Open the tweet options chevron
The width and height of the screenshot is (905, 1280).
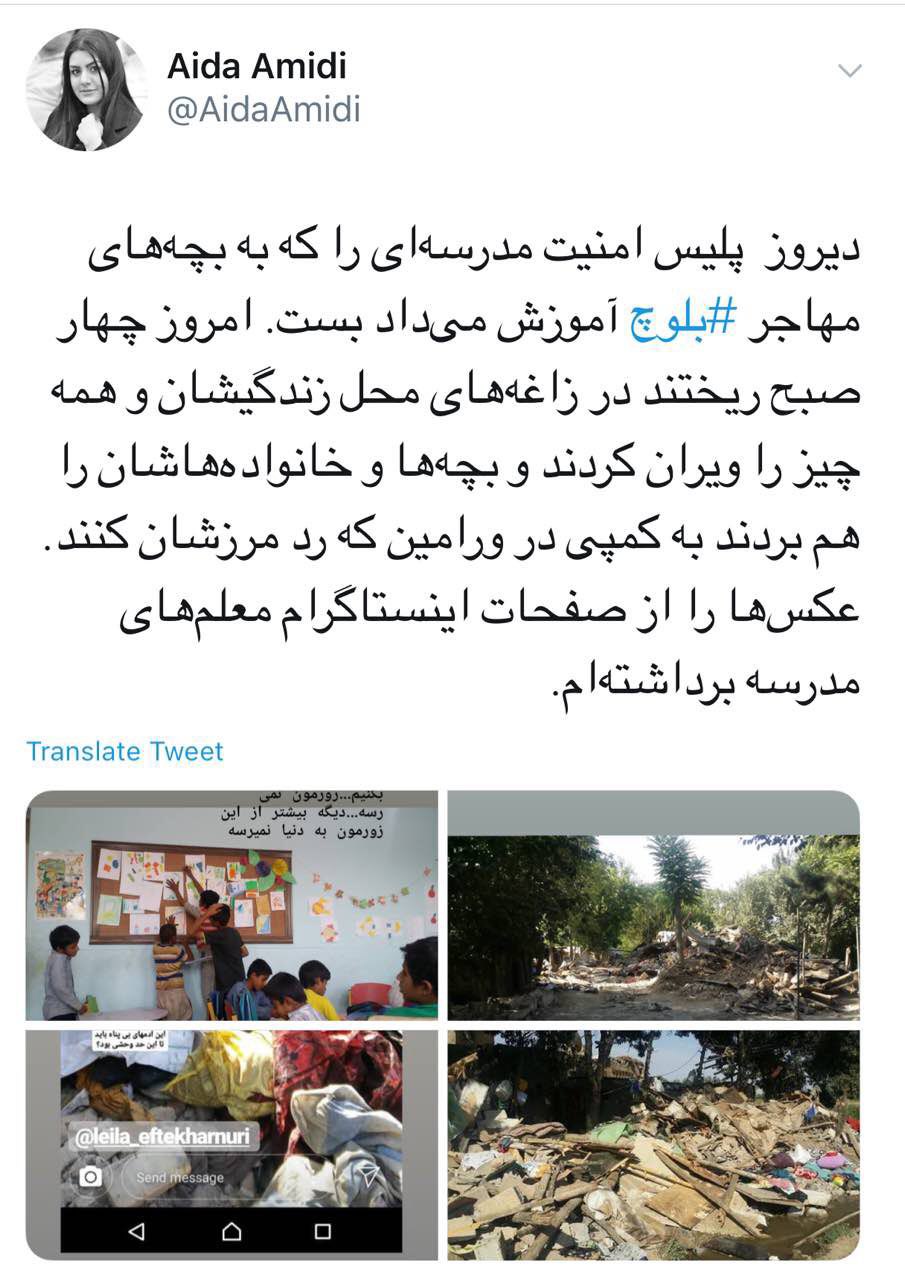point(849,70)
